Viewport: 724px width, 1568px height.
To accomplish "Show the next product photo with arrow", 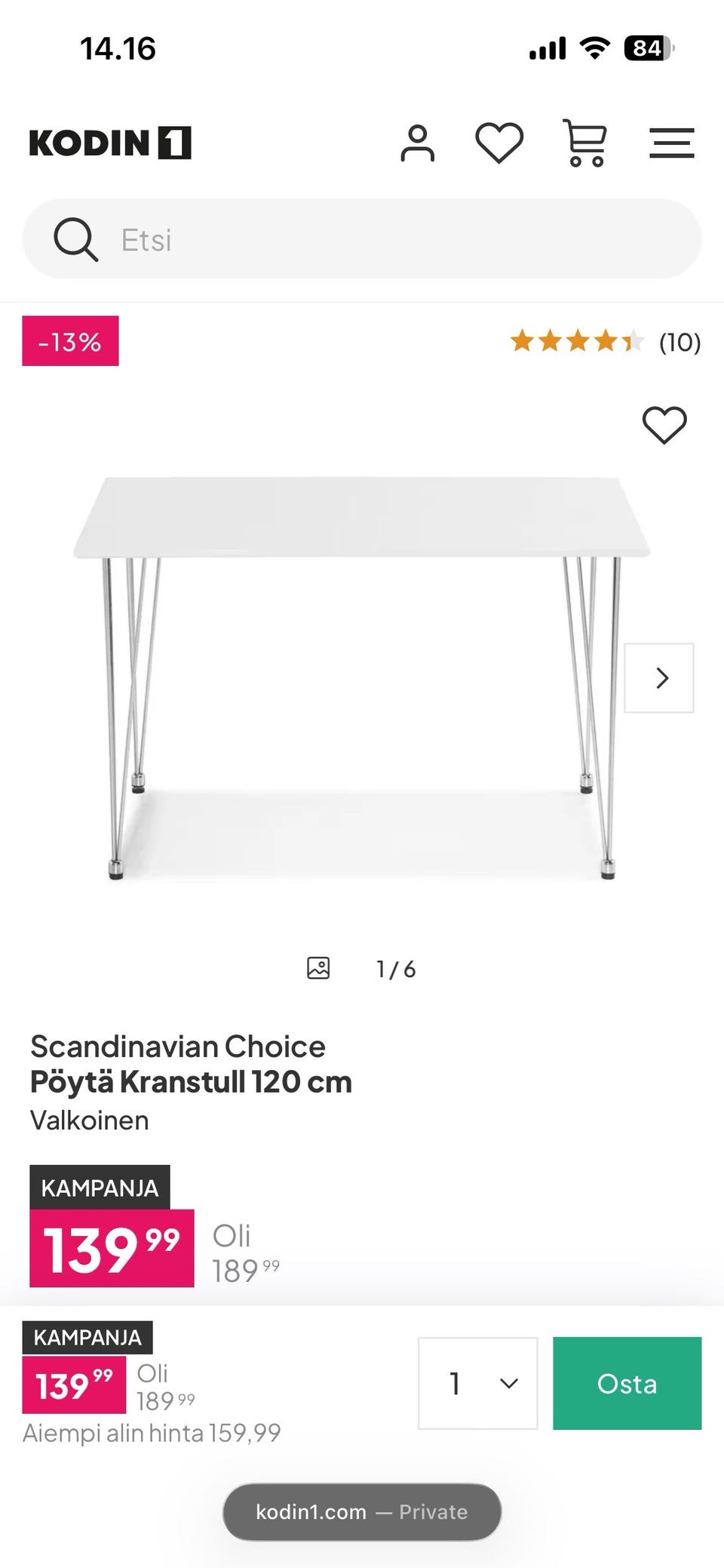I will [659, 678].
